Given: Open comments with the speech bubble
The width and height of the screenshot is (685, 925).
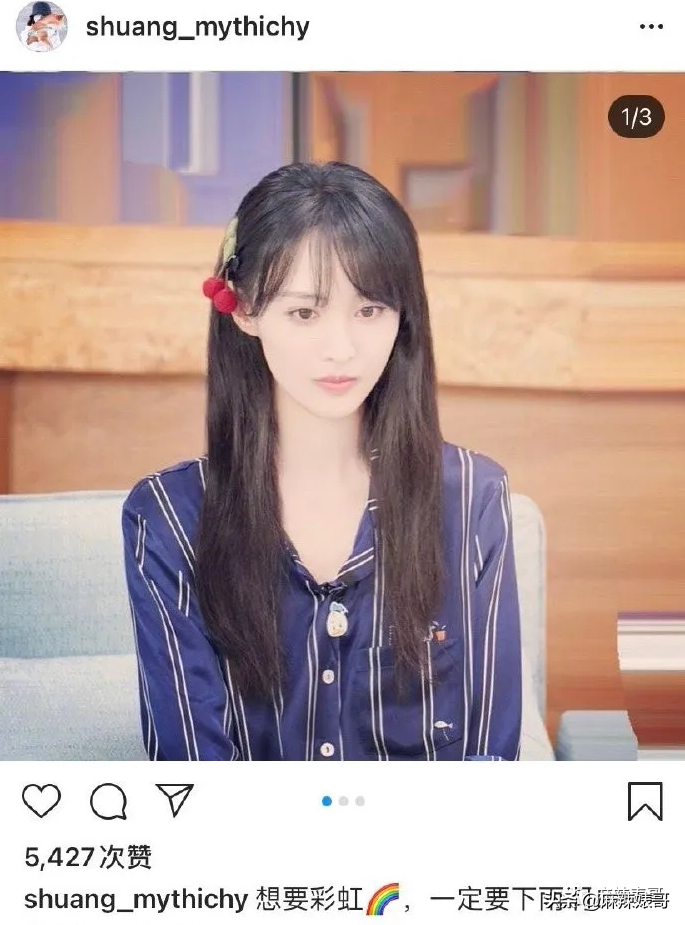Looking at the screenshot, I should [x=108, y=800].
